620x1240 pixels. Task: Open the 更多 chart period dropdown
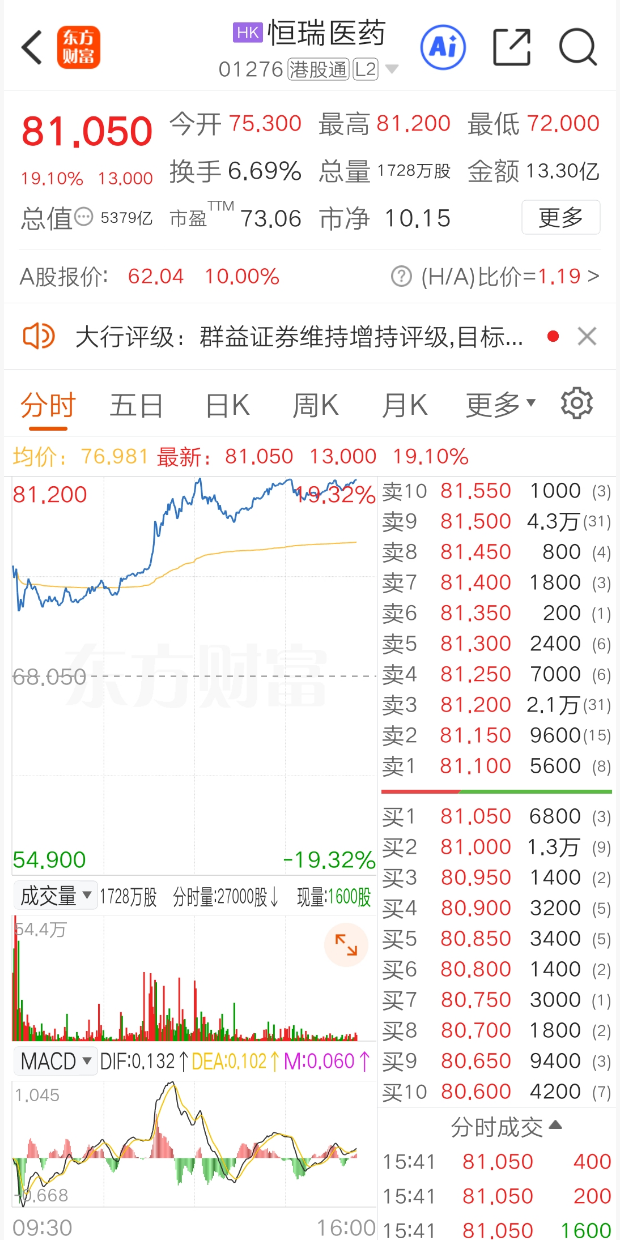click(x=500, y=405)
